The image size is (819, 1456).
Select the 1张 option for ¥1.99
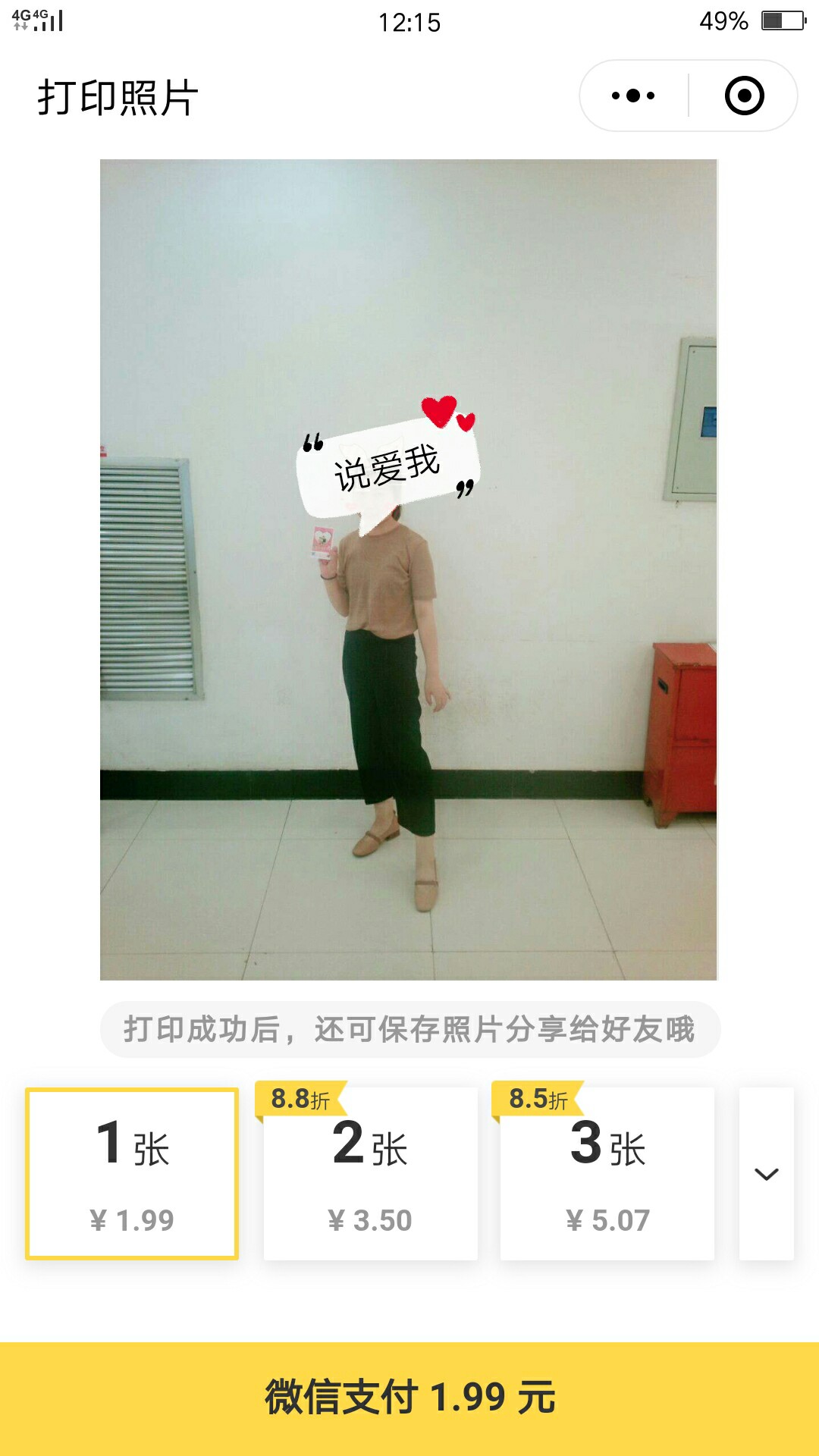(x=132, y=1174)
